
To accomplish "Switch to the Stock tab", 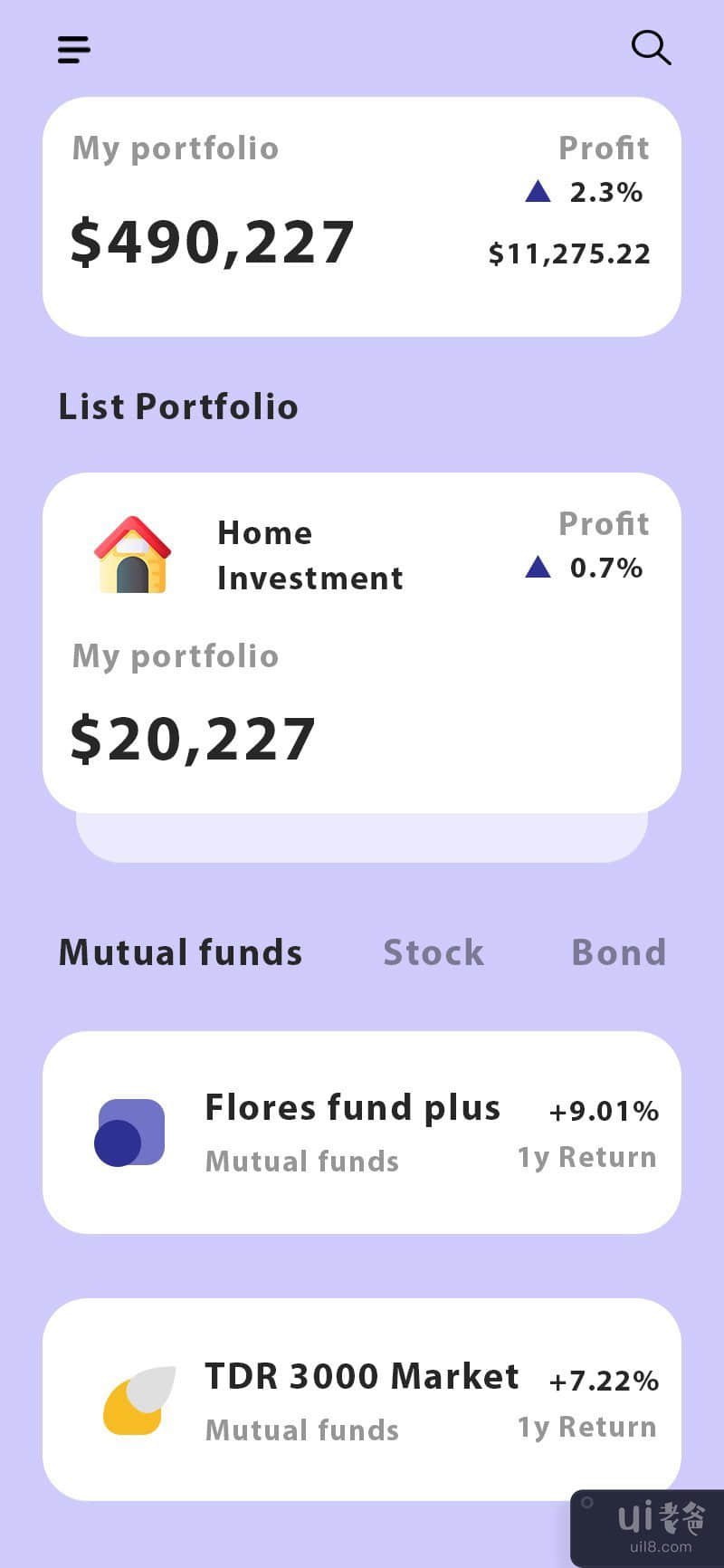I will pyautogui.click(x=433, y=952).
